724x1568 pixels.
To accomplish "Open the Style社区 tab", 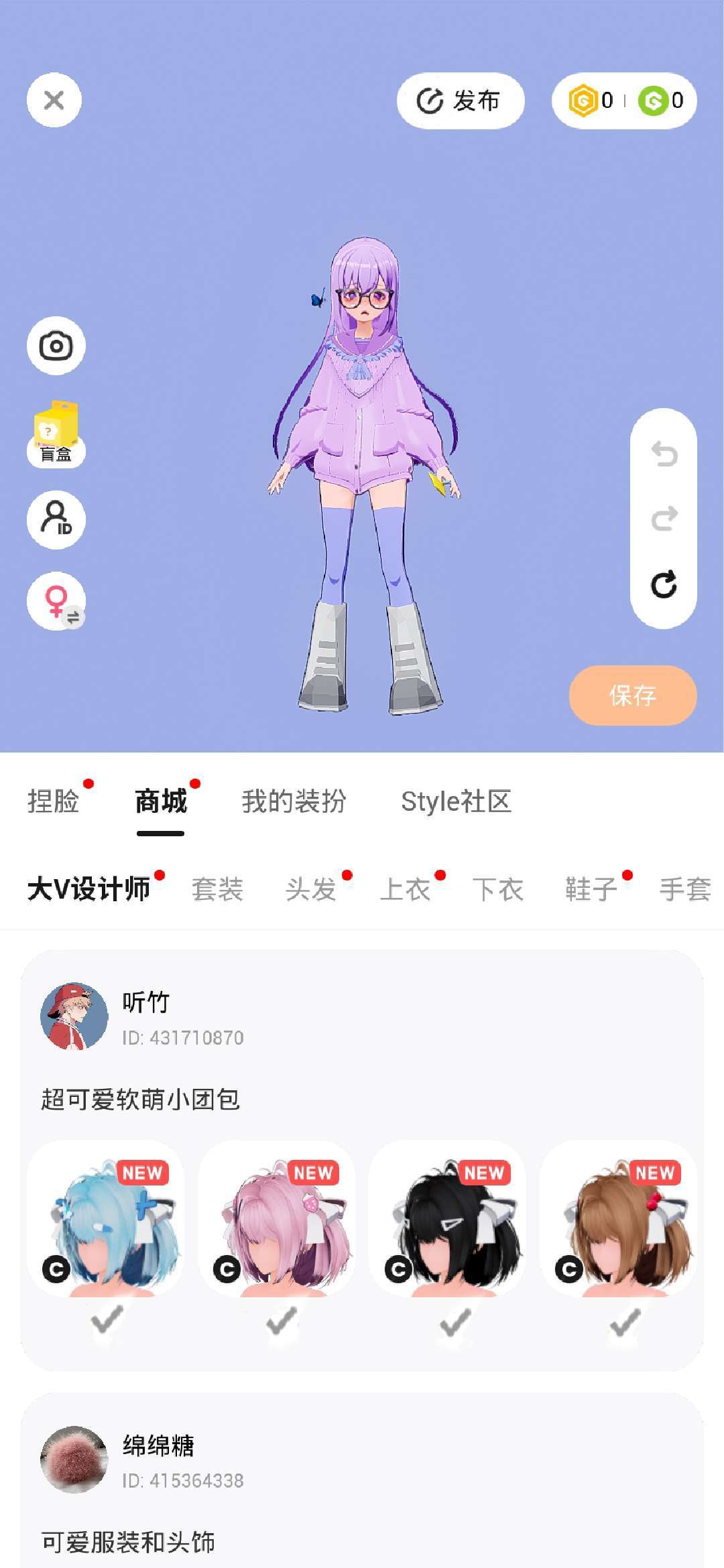I will tap(456, 801).
